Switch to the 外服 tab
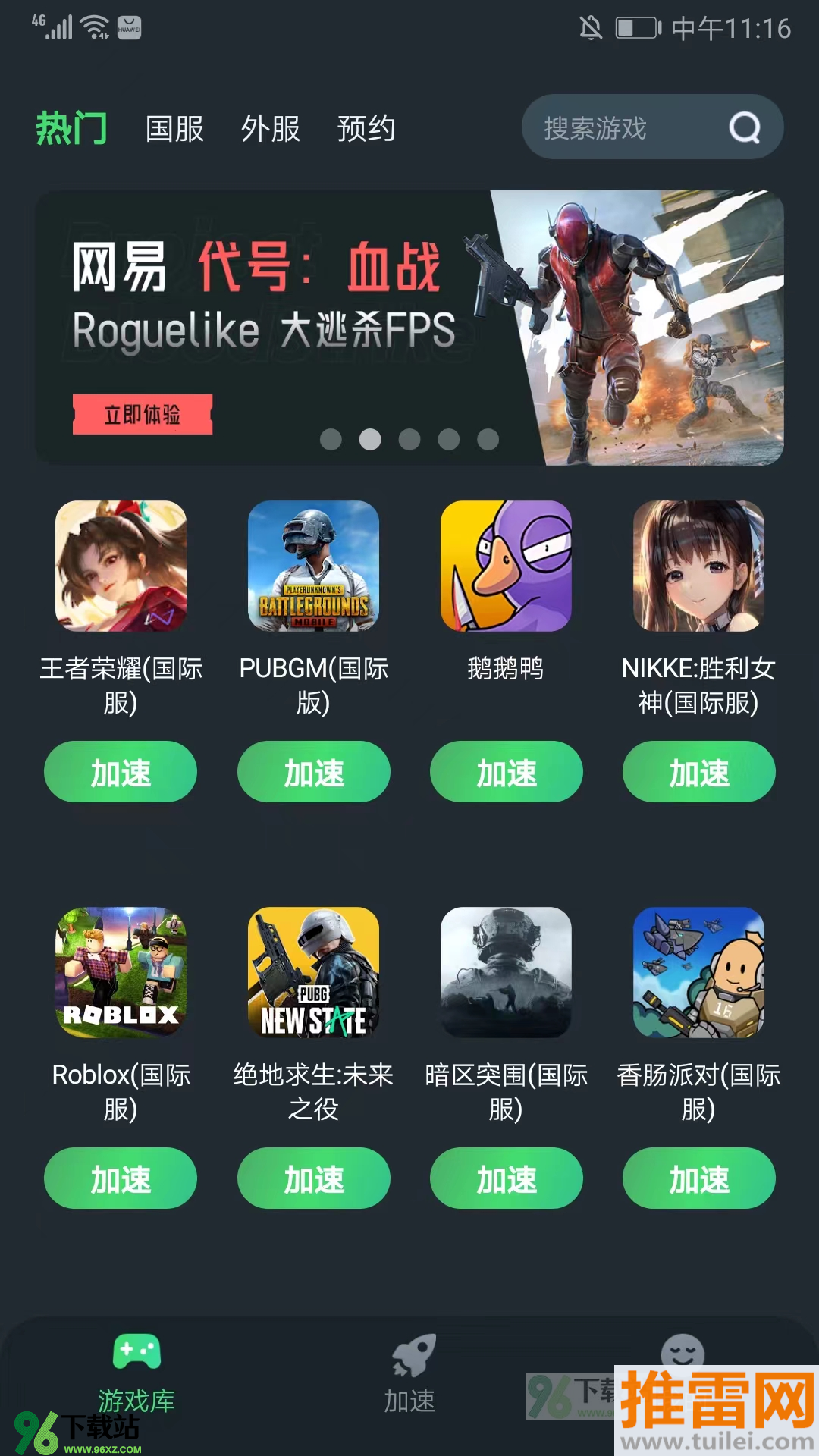 271,129
